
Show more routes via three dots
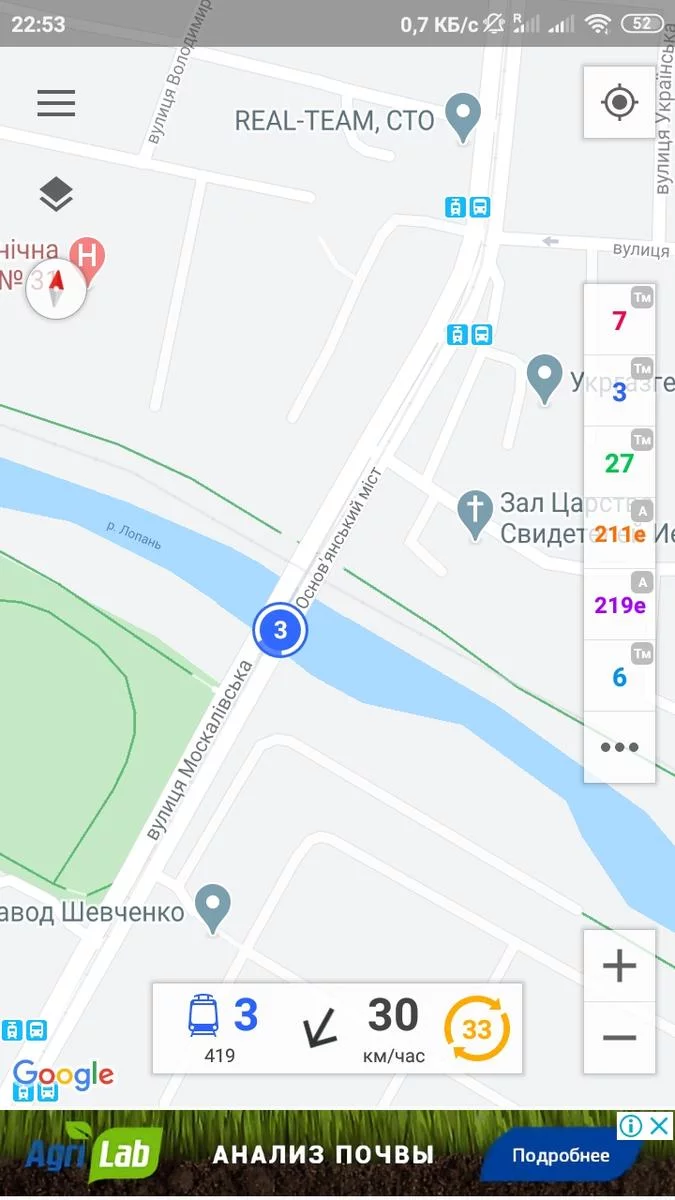tap(619, 747)
